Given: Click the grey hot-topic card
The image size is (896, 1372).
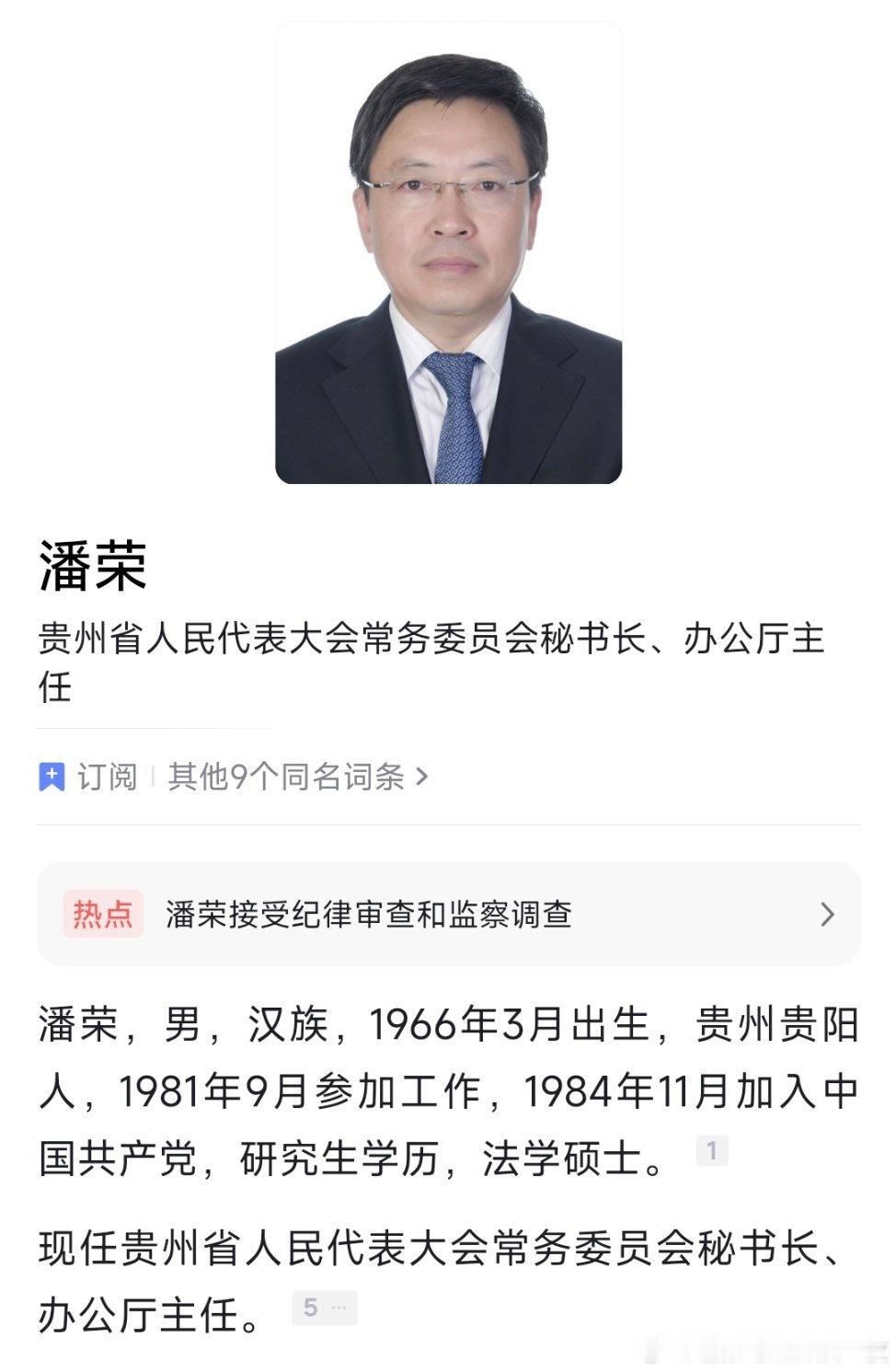Looking at the screenshot, I should pyautogui.click(x=448, y=914).
